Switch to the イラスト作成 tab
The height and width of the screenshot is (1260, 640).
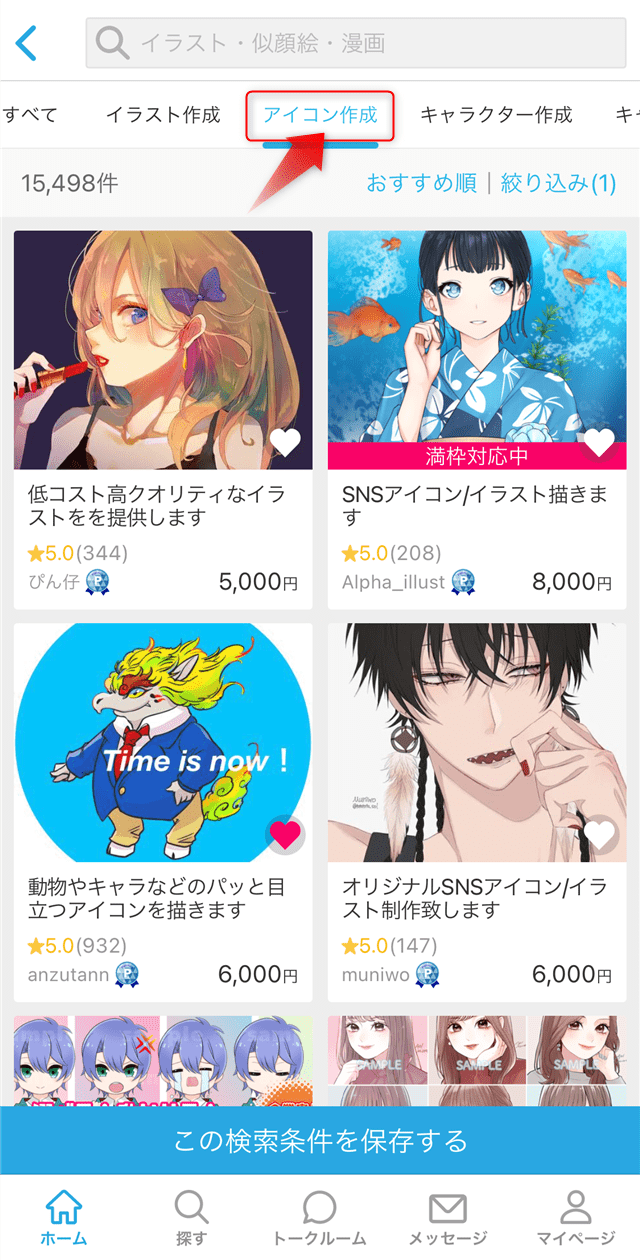click(163, 115)
